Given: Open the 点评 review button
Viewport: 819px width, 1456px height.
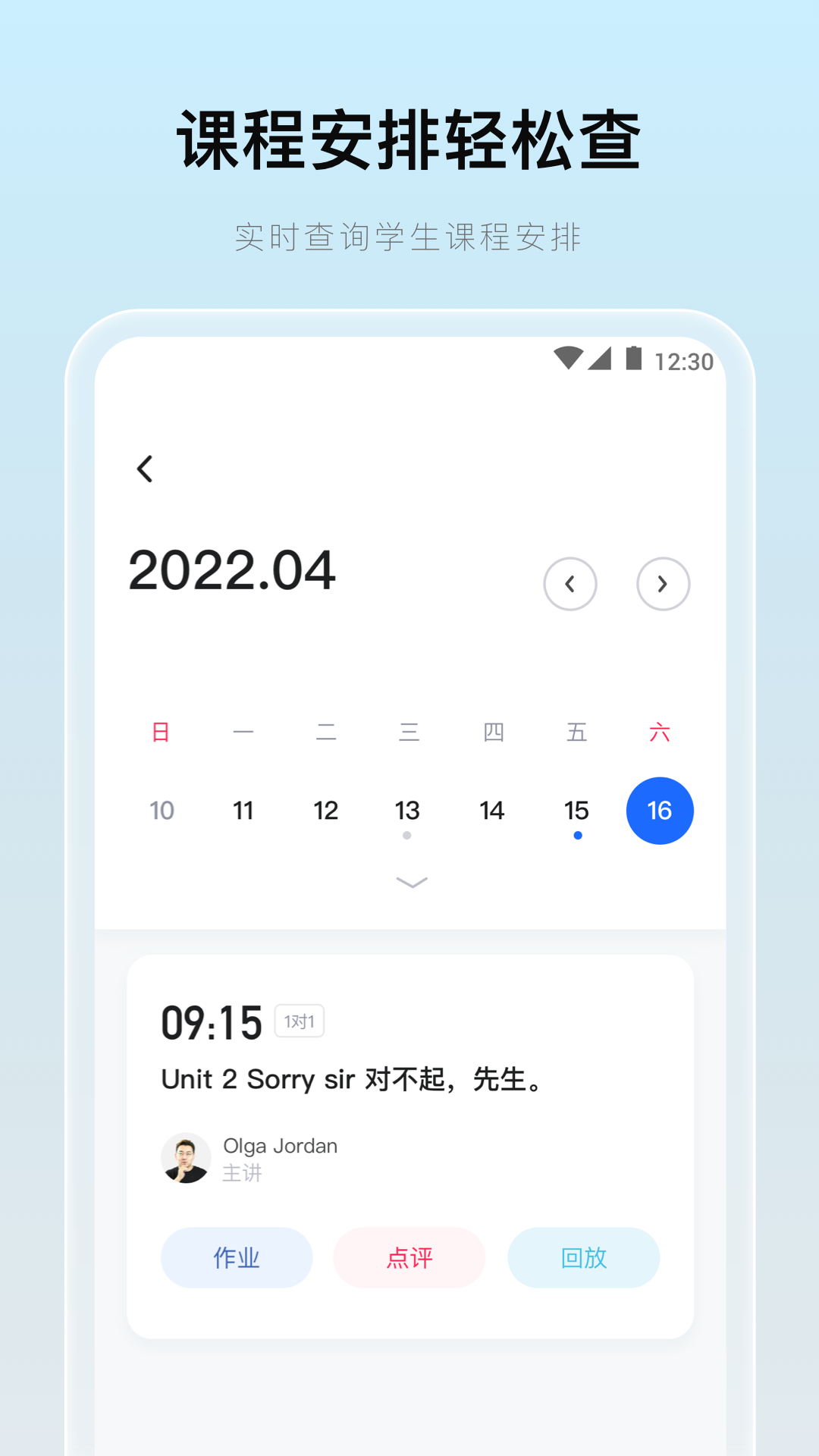Looking at the screenshot, I should click(x=409, y=1258).
